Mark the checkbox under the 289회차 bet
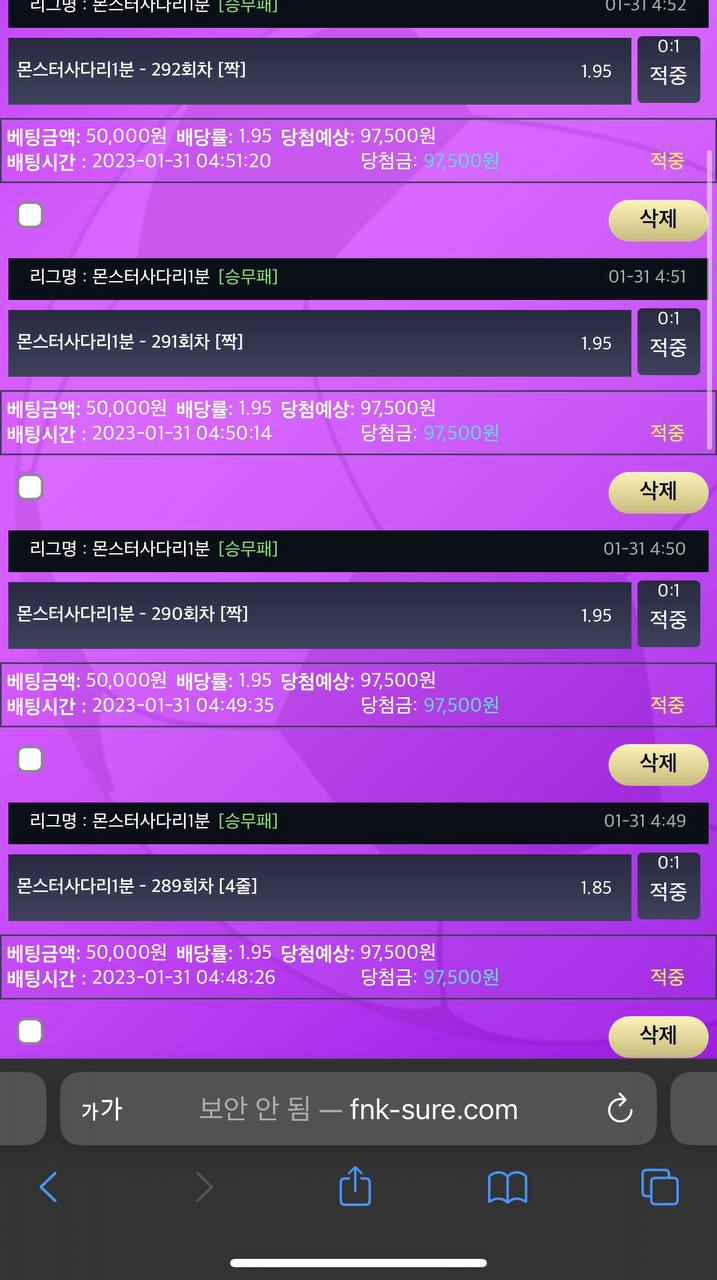Screen dimensions: 717x1280 click(x=30, y=1031)
